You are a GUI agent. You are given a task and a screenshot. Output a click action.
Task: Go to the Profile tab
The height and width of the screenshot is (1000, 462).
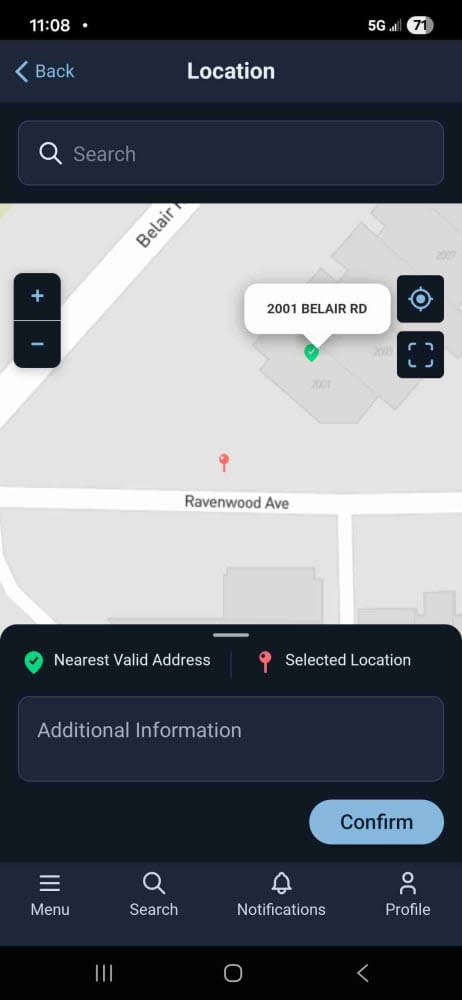[408, 895]
